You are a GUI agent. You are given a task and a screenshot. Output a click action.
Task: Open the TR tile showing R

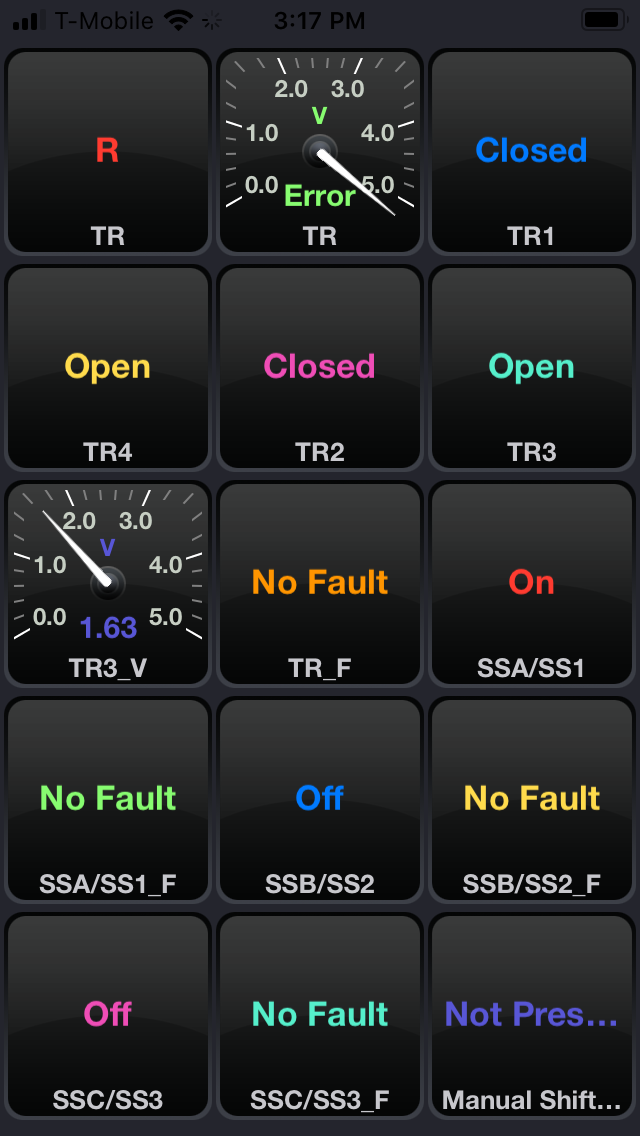(108, 152)
